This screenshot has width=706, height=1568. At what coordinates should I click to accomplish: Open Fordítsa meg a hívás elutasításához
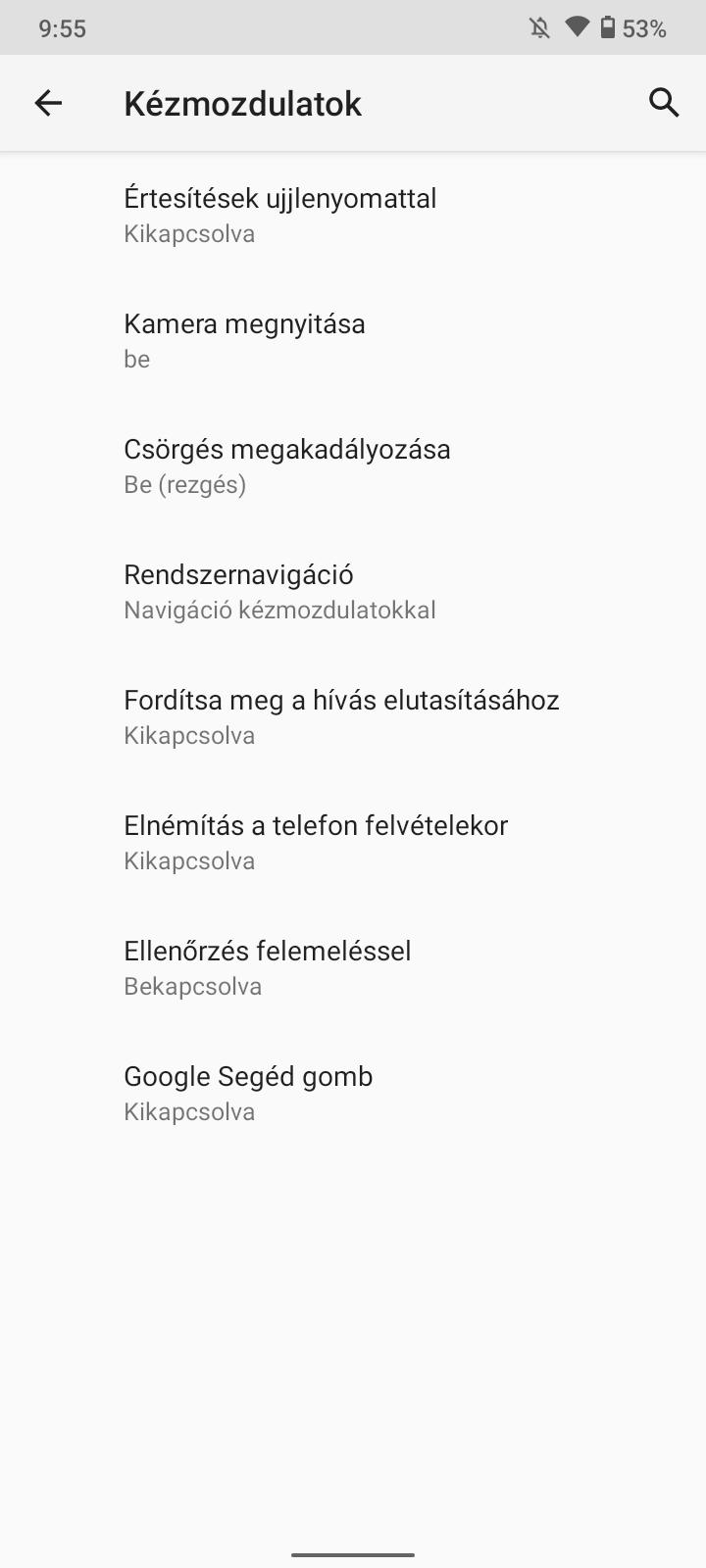tap(353, 716)
